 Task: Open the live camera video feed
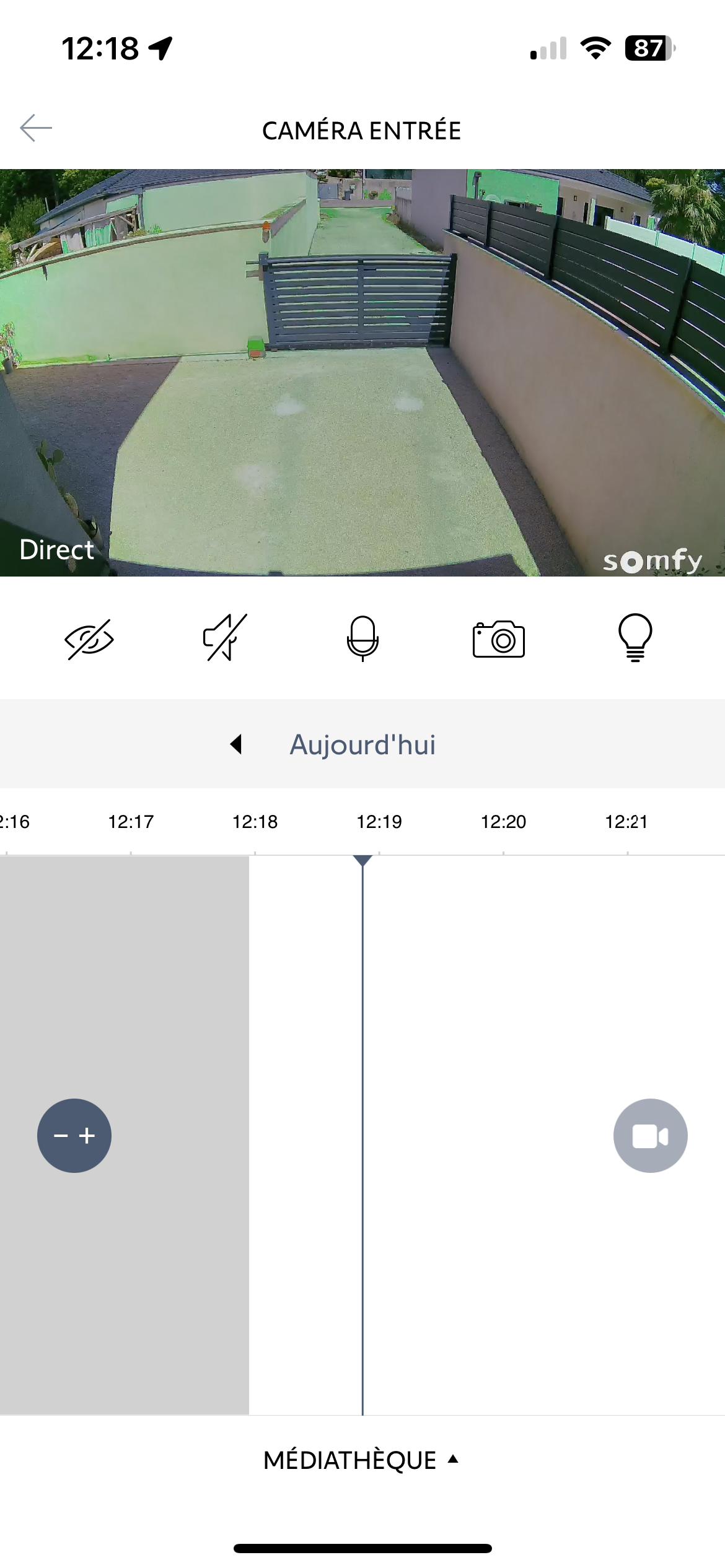point(362,372)
